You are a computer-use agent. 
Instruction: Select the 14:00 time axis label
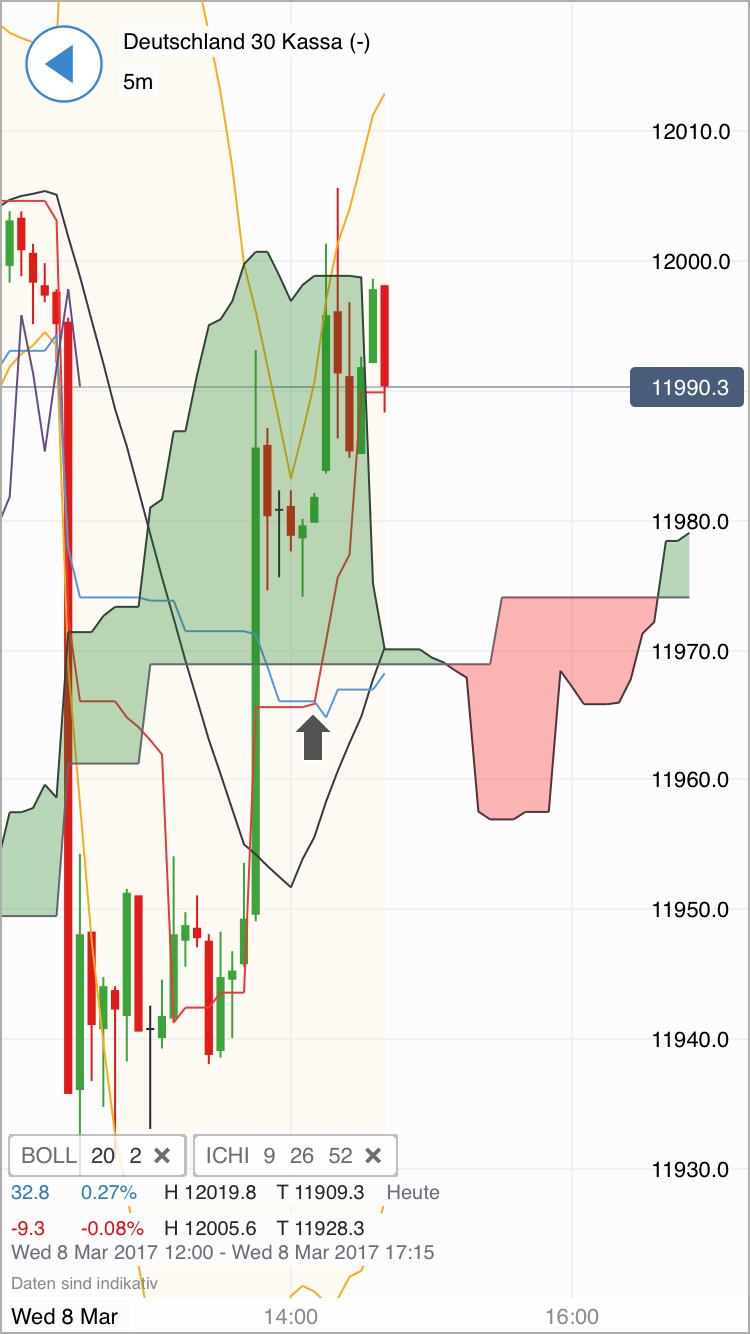(x=287, y=1316)
